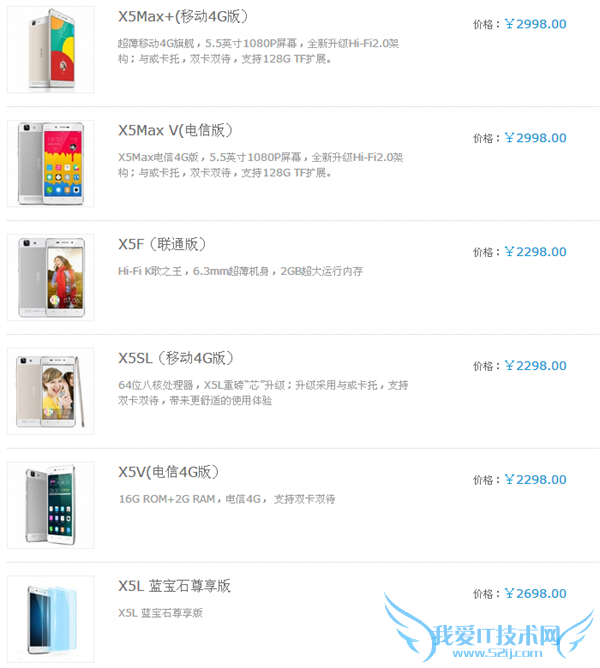Select the X5Max V (电信版) phone

(175, 130)
